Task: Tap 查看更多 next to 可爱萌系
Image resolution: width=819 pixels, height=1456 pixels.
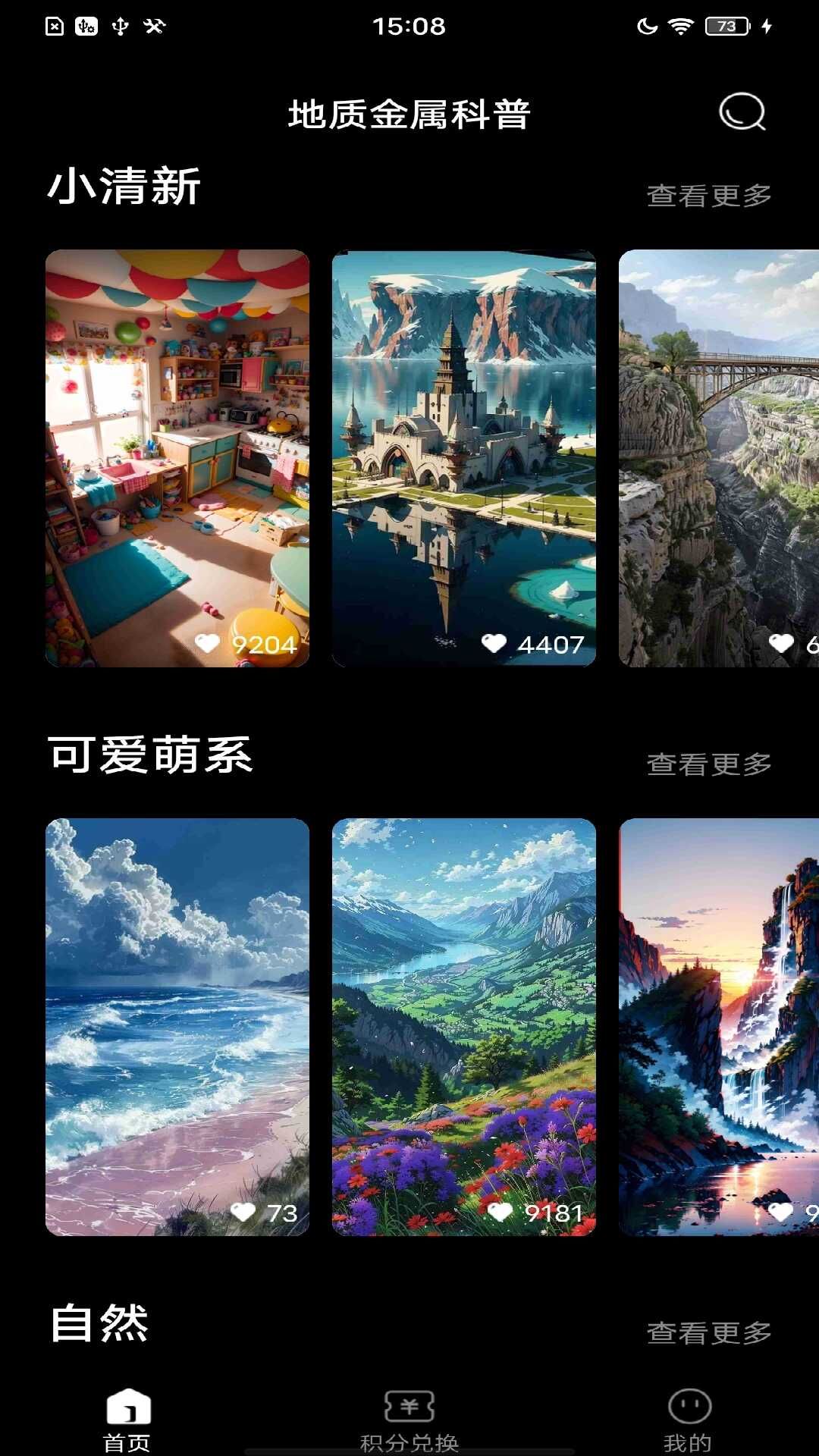Action: 709,764
